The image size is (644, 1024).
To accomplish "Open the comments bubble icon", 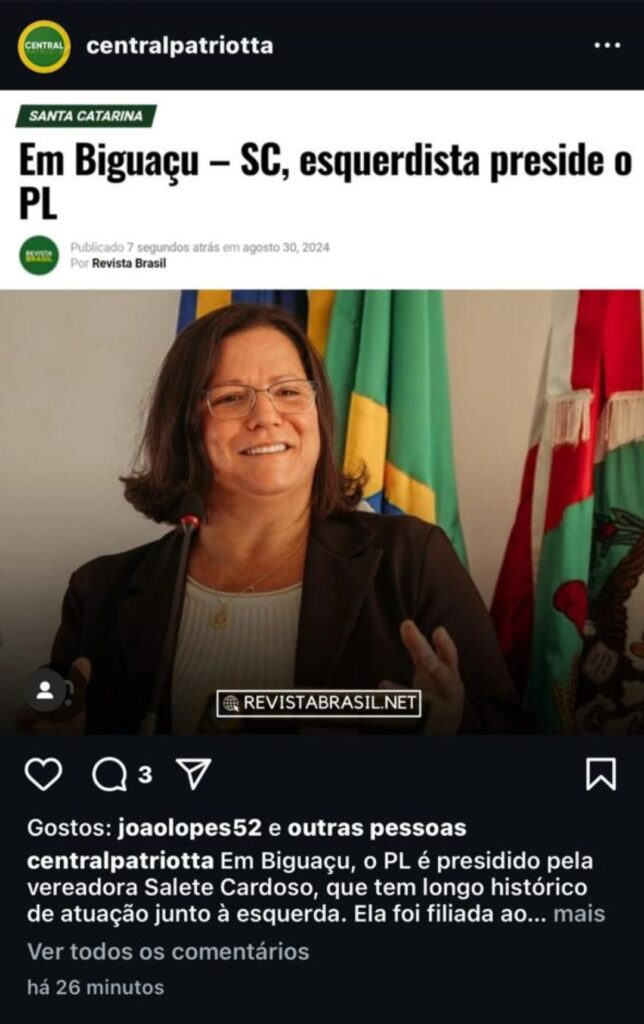I will click(109, 774).
